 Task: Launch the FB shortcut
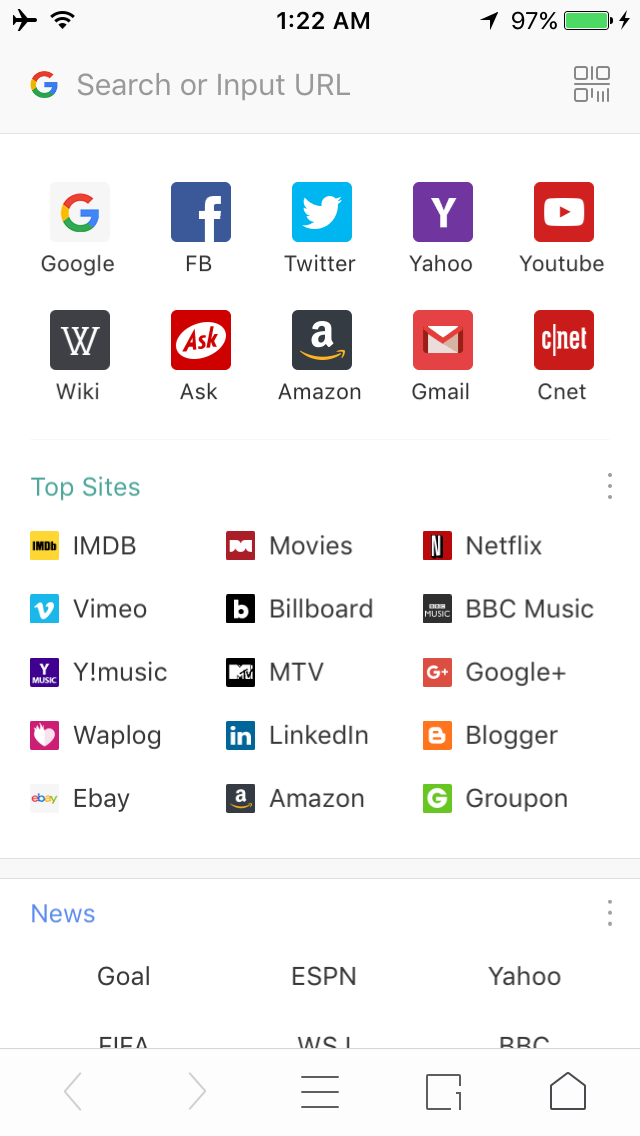[200, 213]
